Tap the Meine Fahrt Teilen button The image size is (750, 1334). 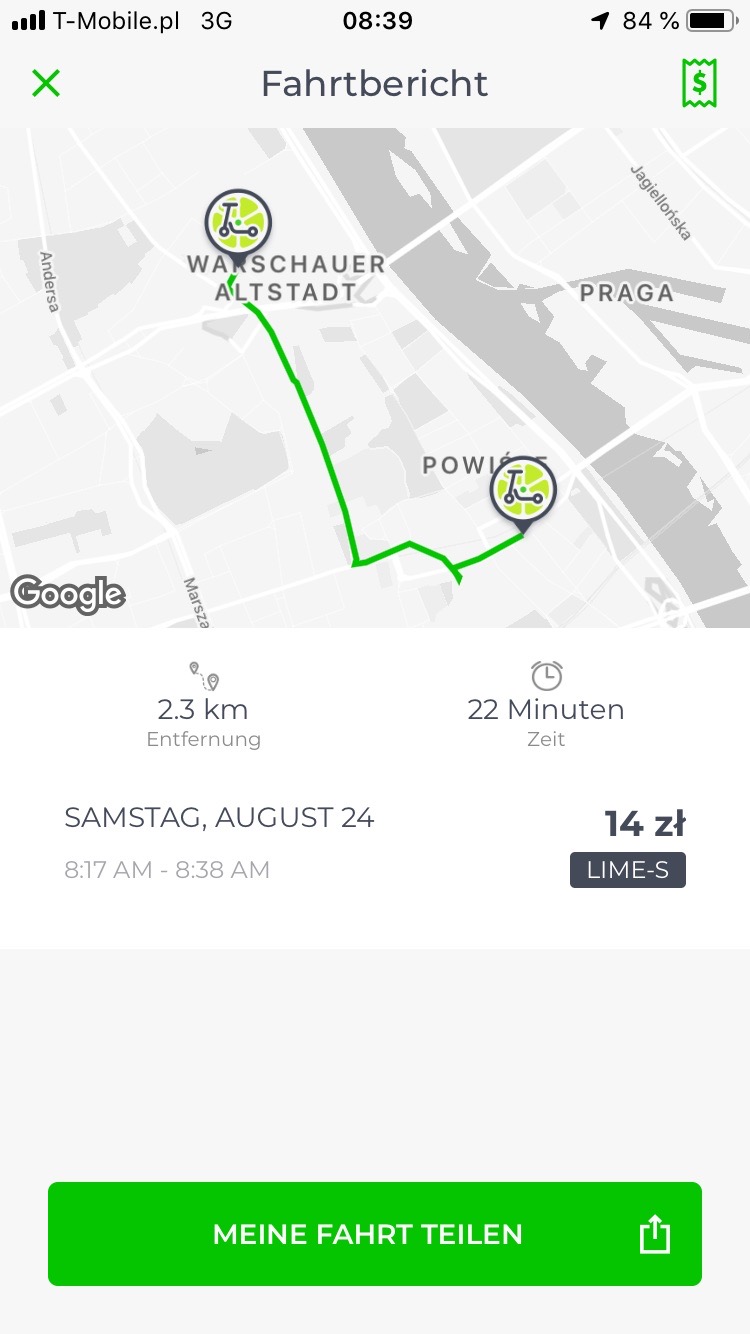pos(375,1234)
